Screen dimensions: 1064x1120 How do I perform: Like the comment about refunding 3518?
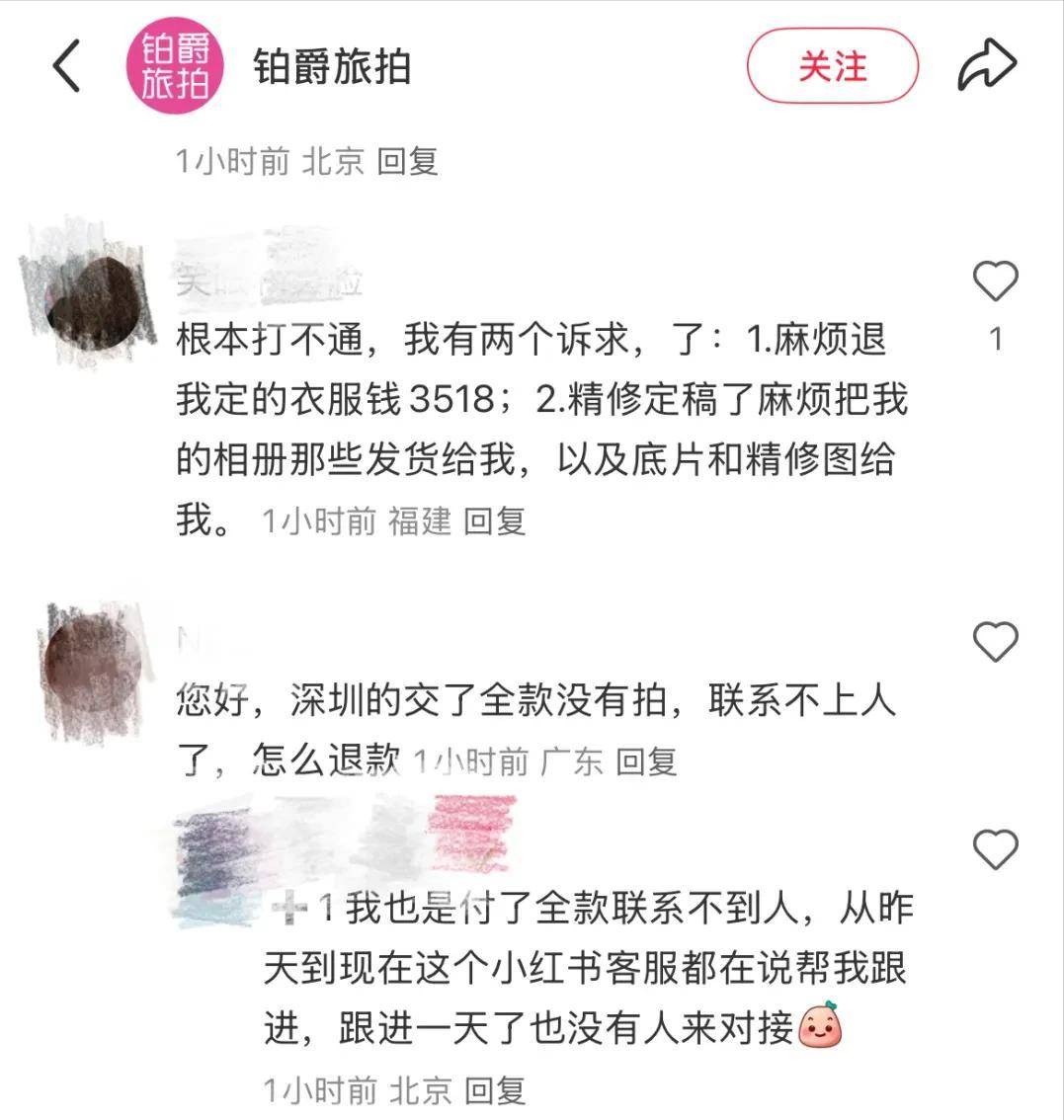(x=995, y=282)
